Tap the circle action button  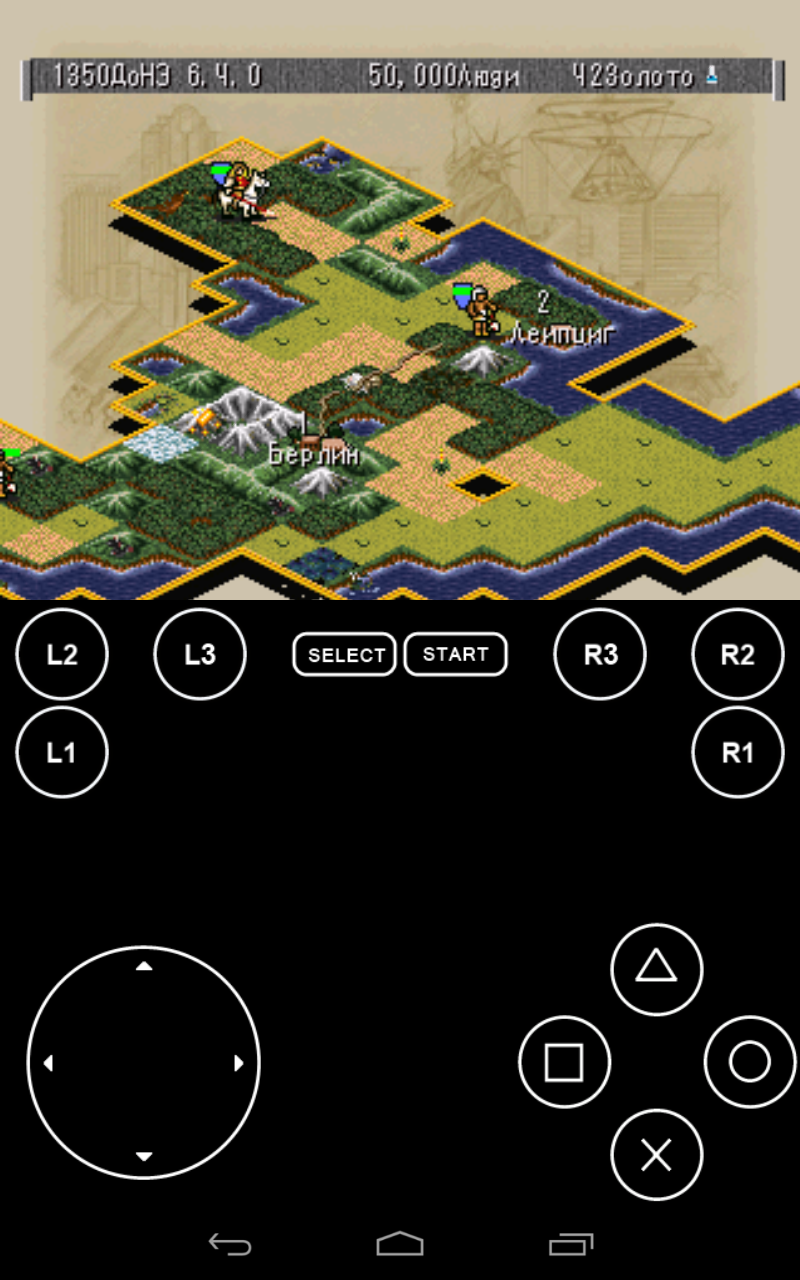[x=750, y=1062]
